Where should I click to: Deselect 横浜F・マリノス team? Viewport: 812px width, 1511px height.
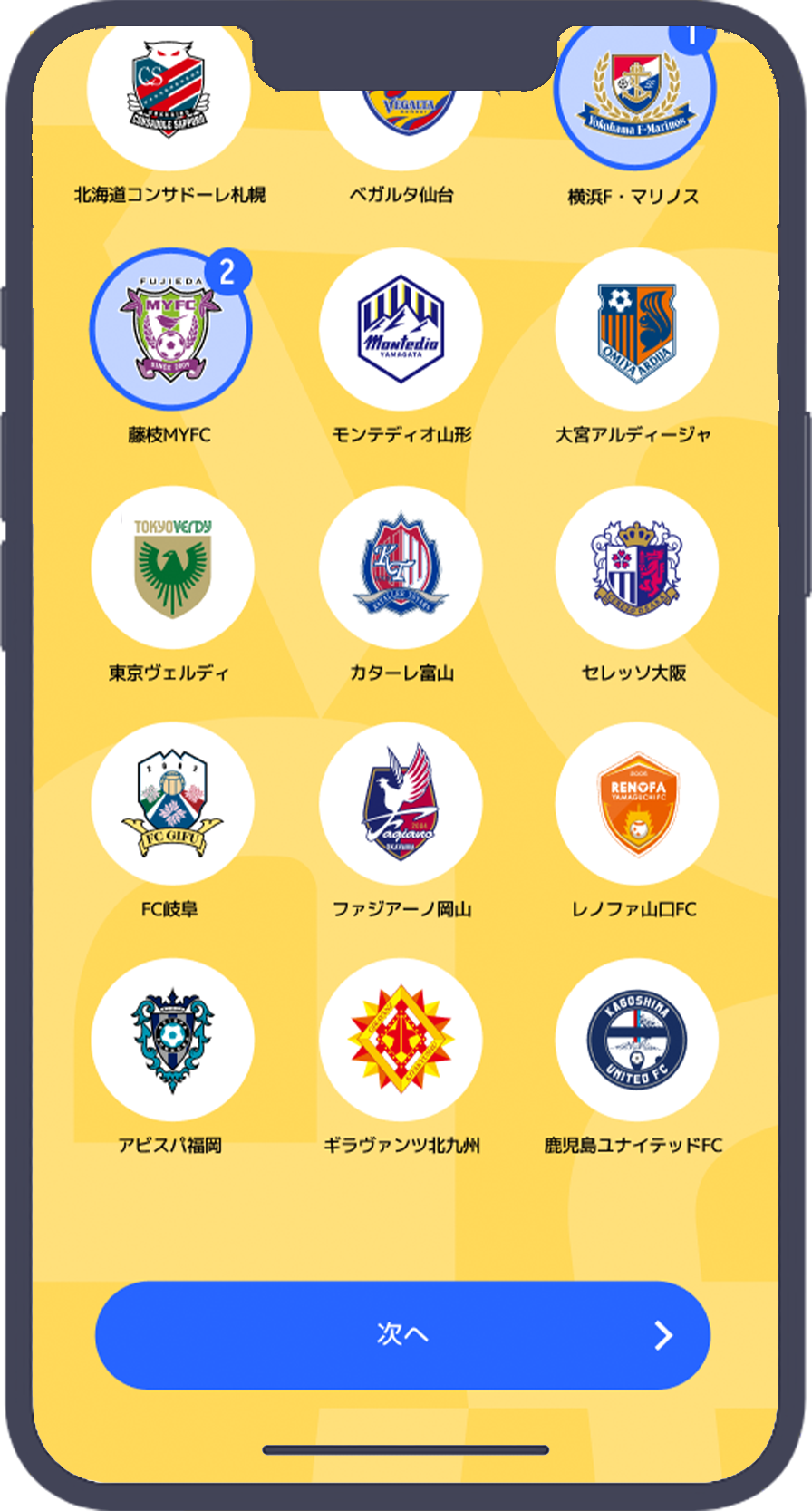click(x=635, y=95)
